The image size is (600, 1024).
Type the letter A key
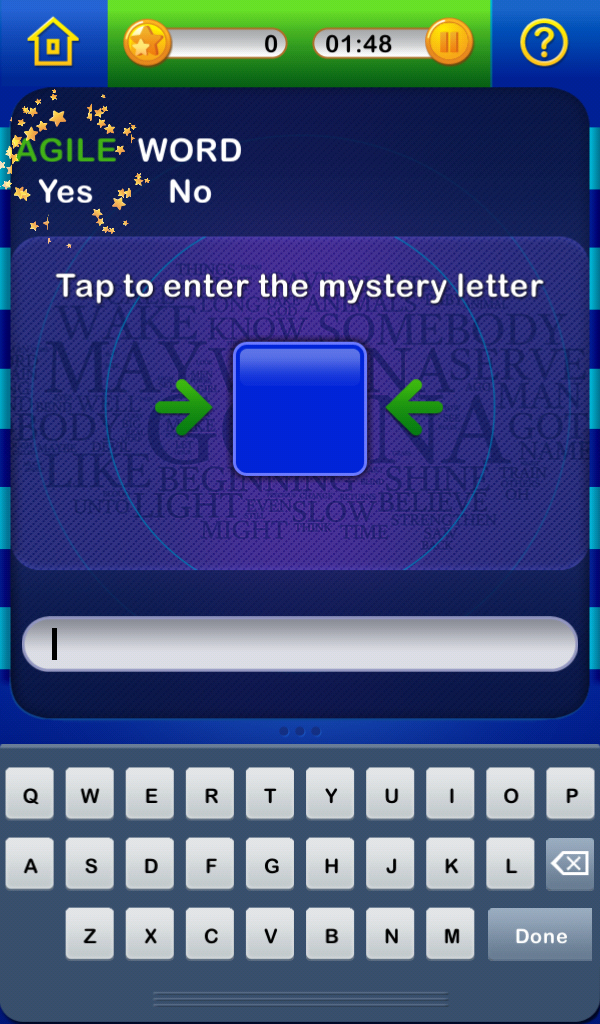pyautogui.click(x=30, y=865)
